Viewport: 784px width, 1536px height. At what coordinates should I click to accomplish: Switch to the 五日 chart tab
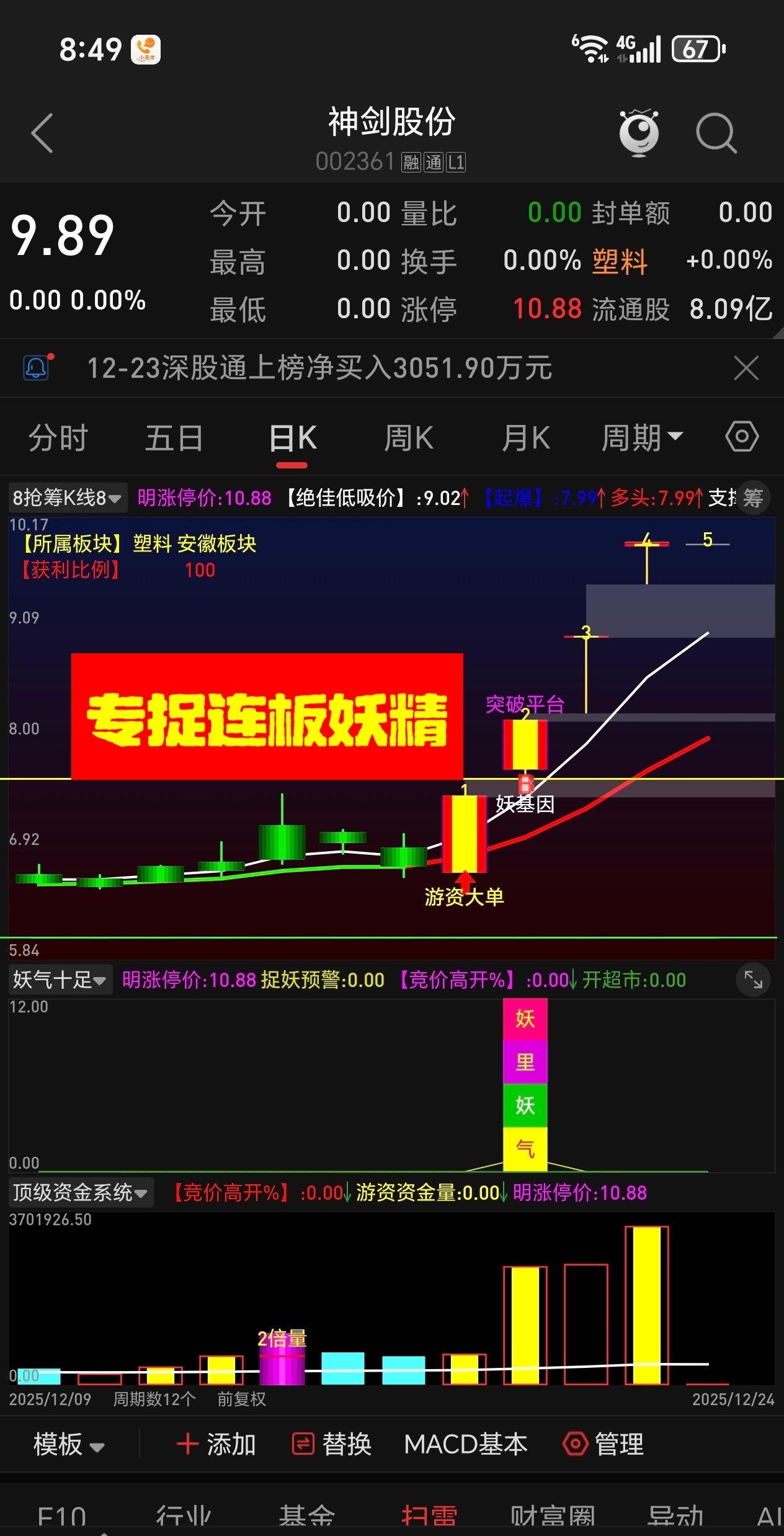174,438
